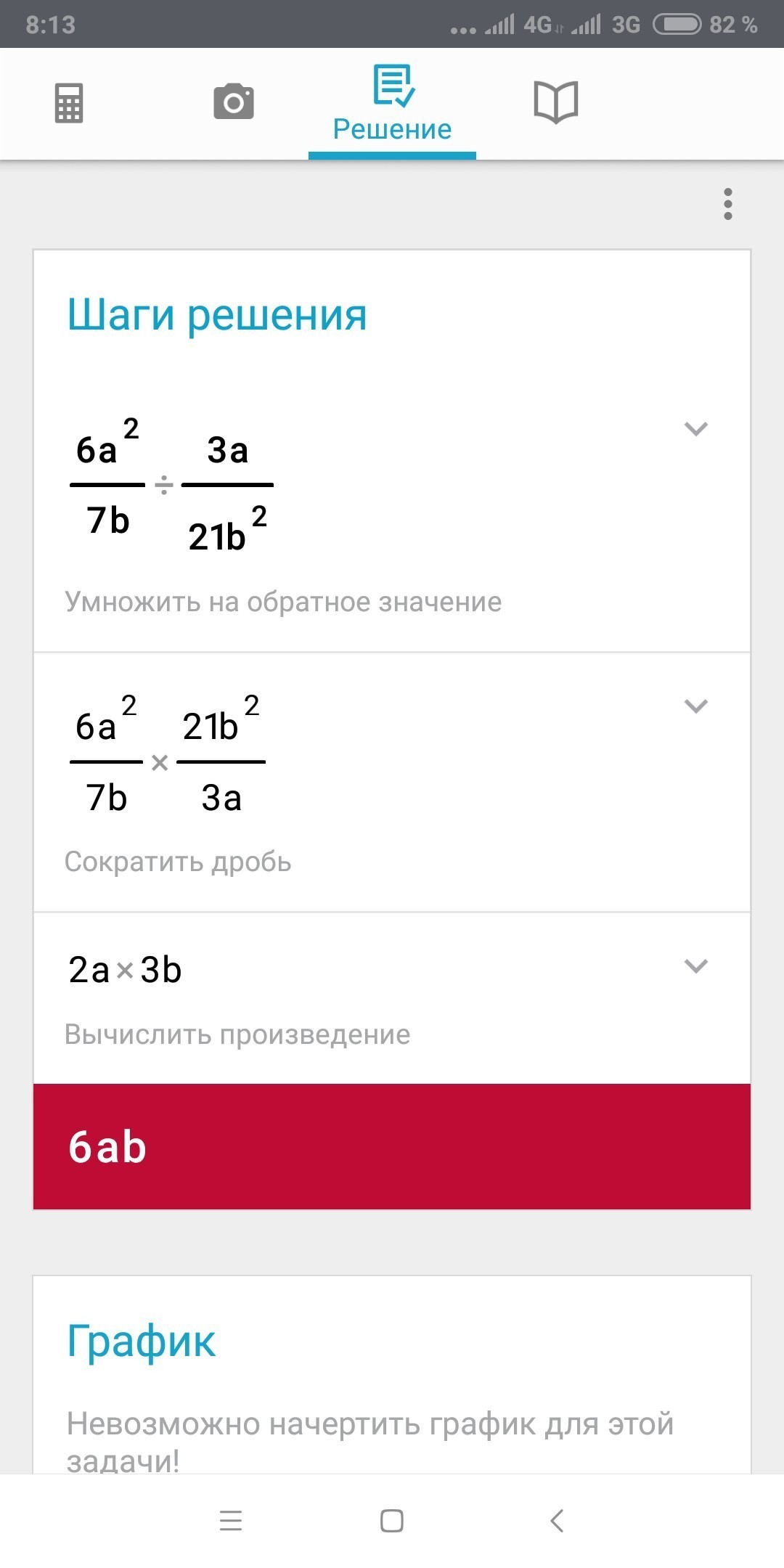Switch to the calculator tab
784x1568 pixels.
pyautogui.click(x=69, y=102)
